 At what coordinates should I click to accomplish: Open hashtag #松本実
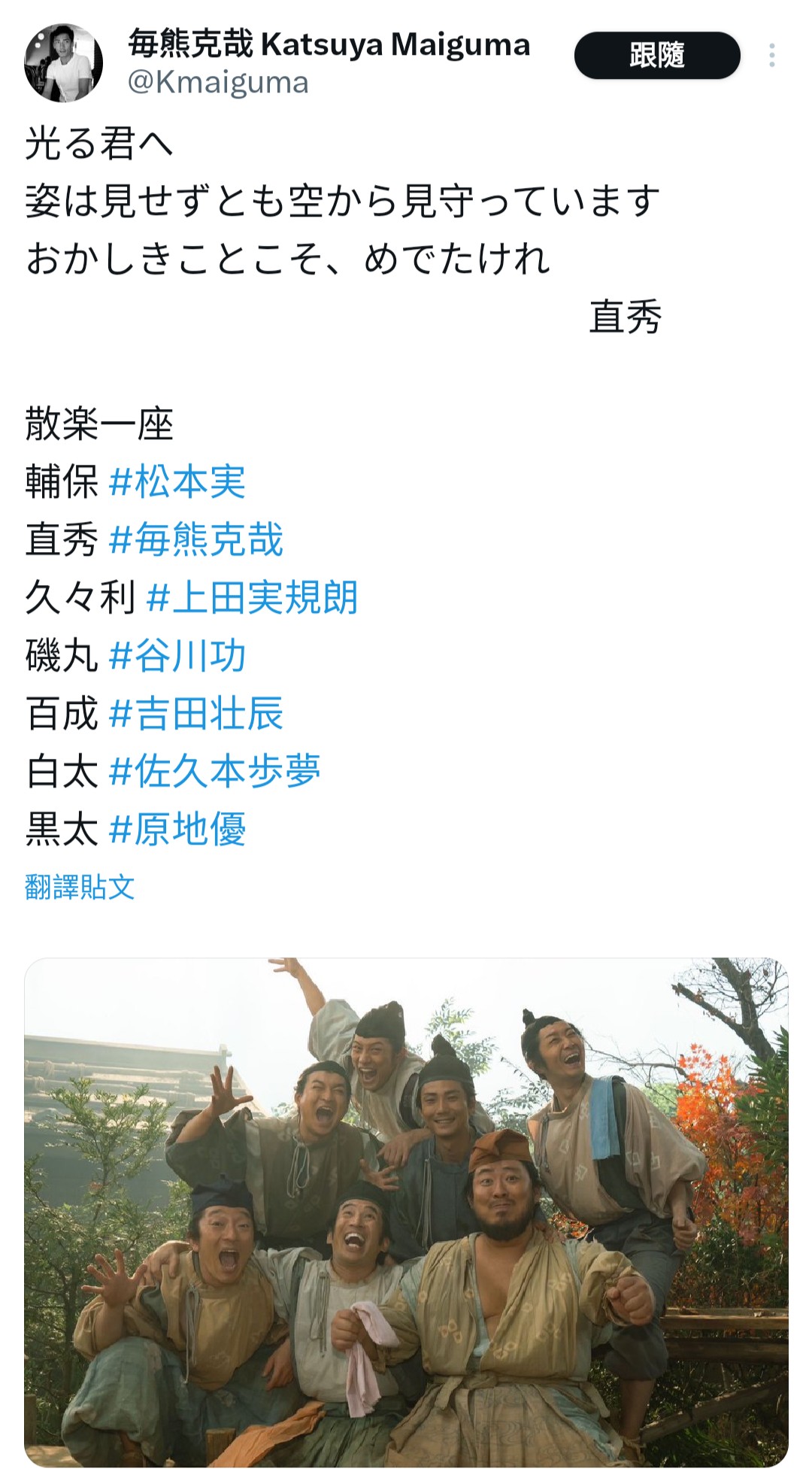click(177, 482)
